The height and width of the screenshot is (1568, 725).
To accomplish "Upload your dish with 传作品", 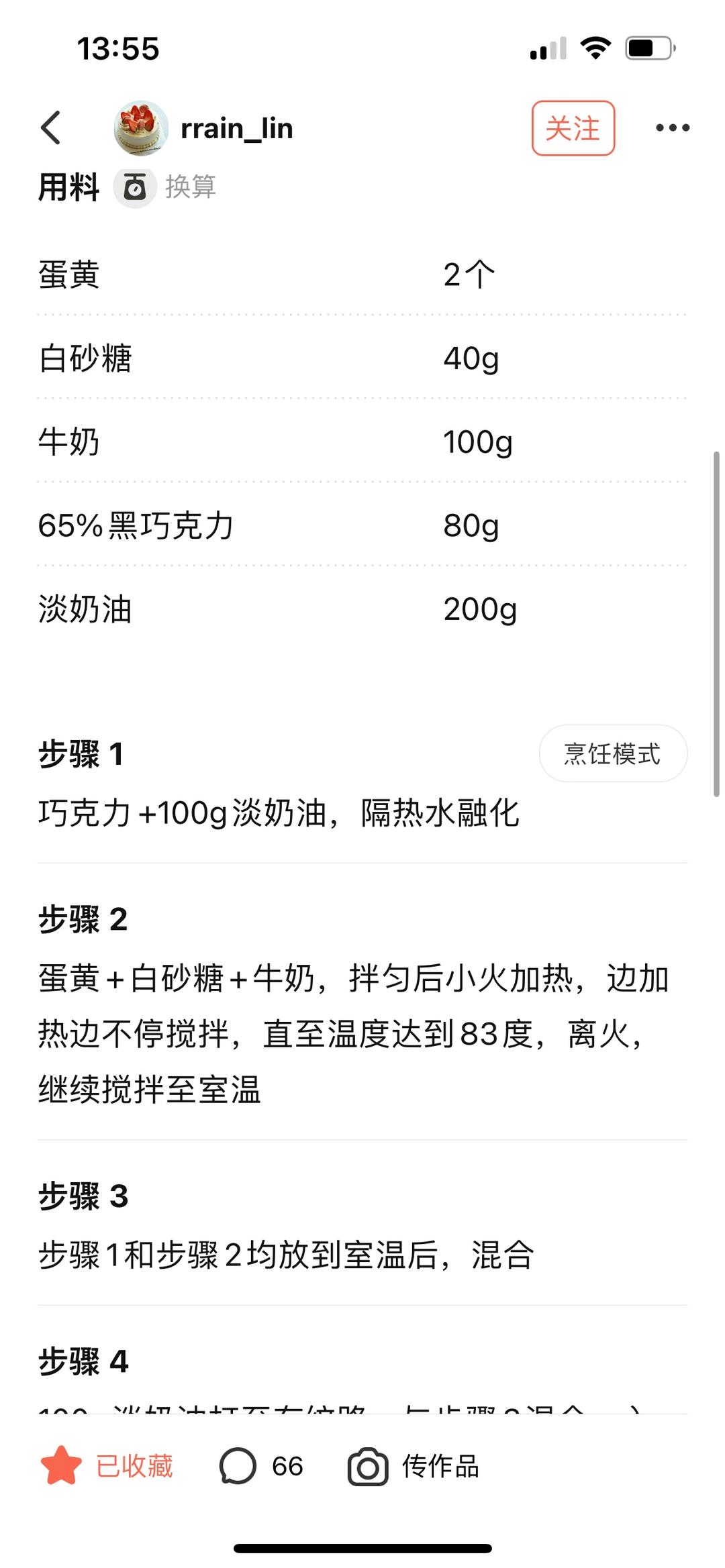I will coord(414,1466).
